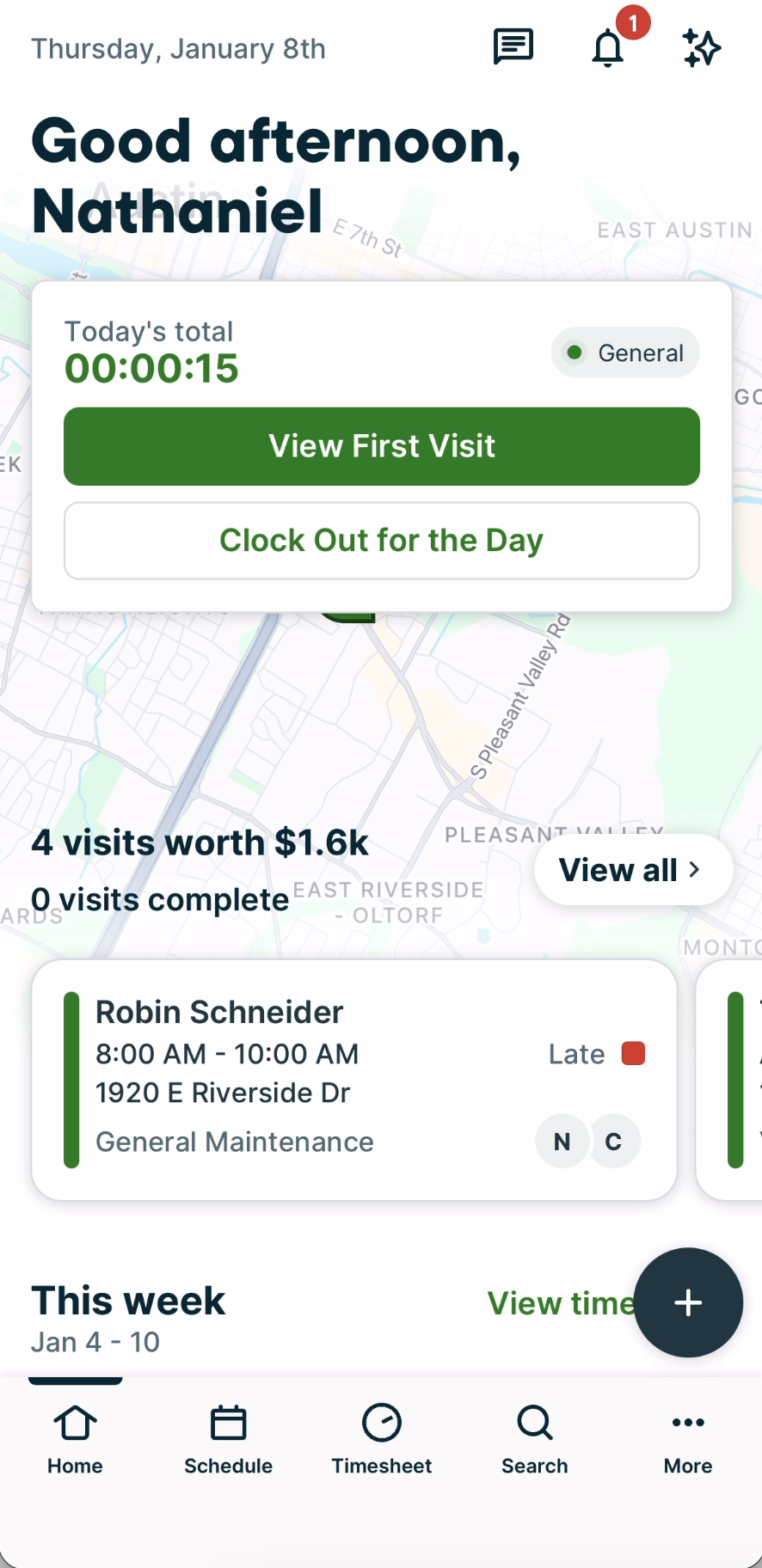Switch to the Timesheet tab
Image resolution: width=762 pixels, height=1568 pixels.
[382, 1437]
